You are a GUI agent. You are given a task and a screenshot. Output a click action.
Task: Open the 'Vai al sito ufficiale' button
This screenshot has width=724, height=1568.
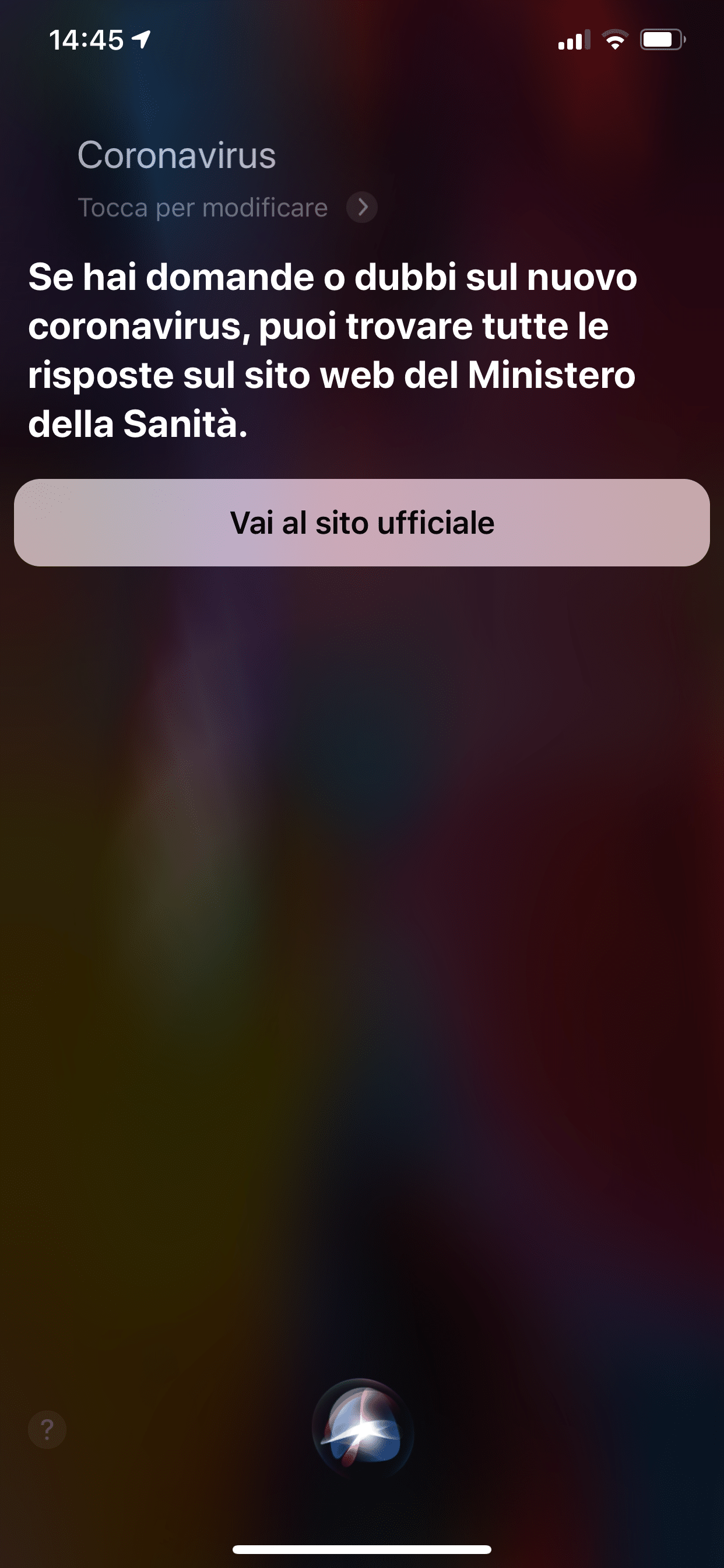[x=362, y=522]
